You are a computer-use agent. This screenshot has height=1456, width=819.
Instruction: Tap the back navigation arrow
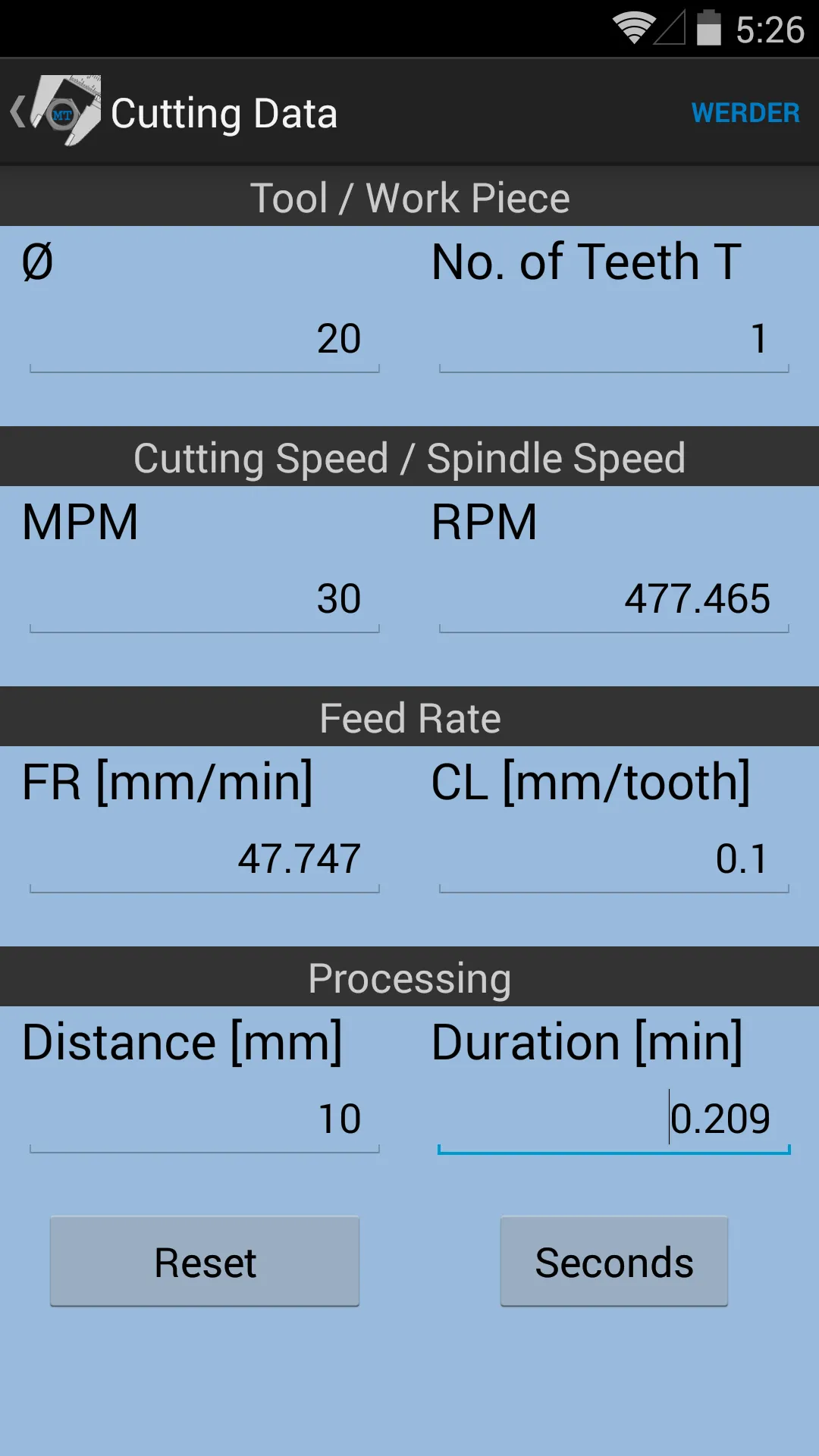[19, 112]
